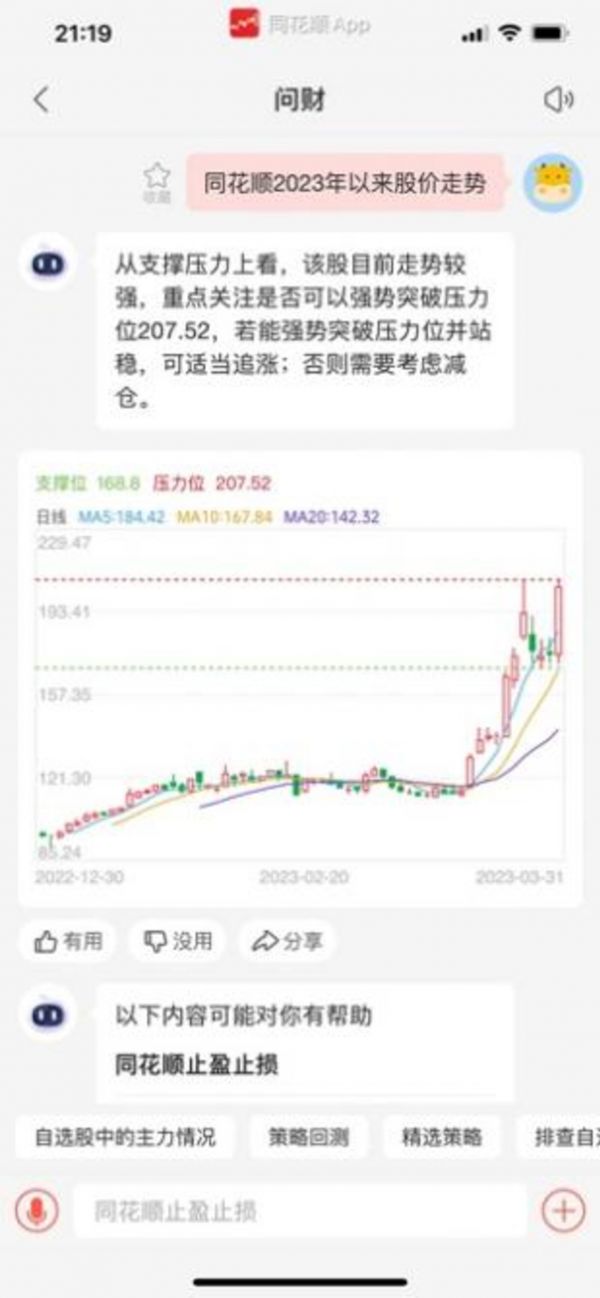Focus the question input field

300,1212
